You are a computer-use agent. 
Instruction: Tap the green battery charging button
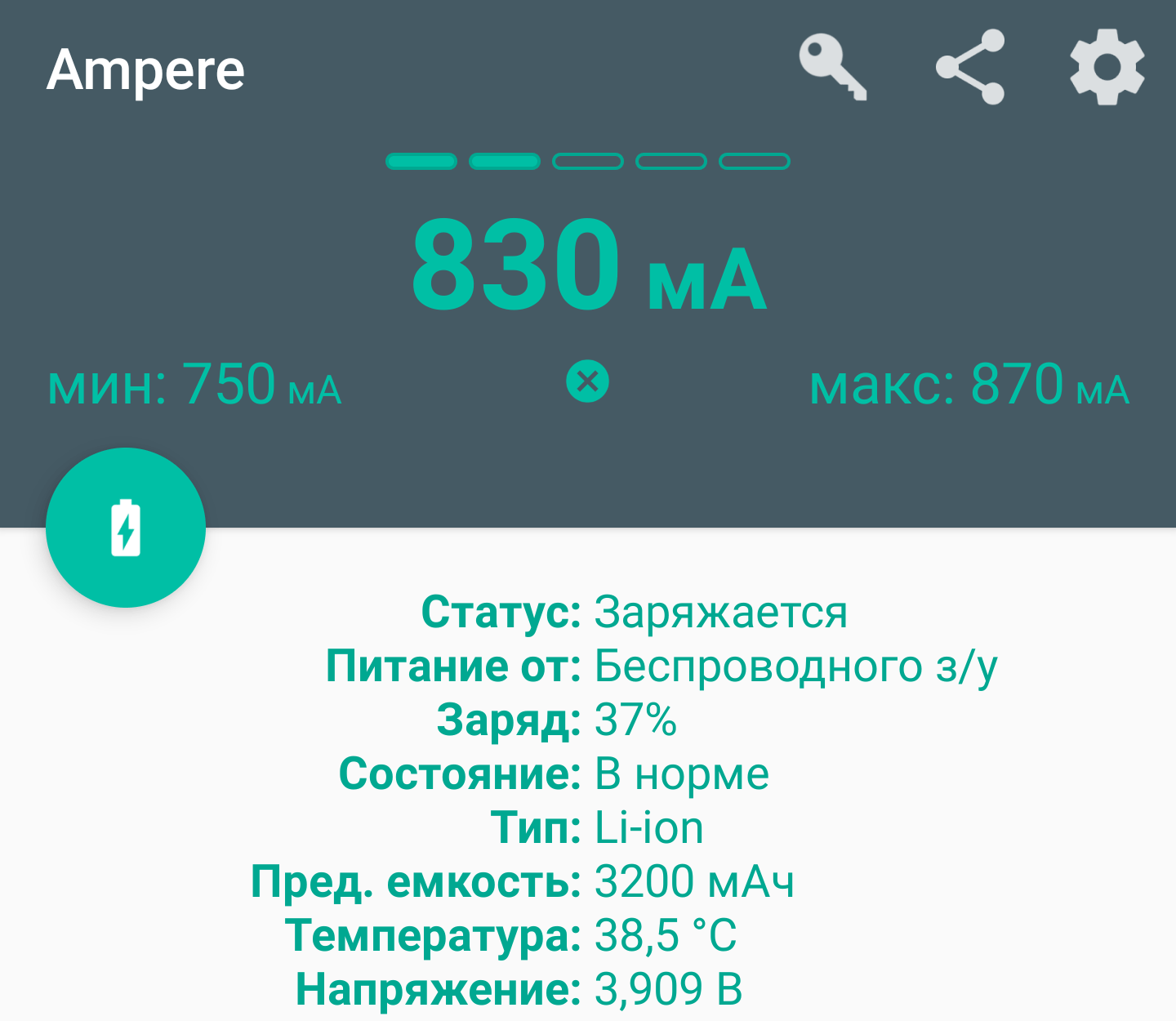point(126,528)
